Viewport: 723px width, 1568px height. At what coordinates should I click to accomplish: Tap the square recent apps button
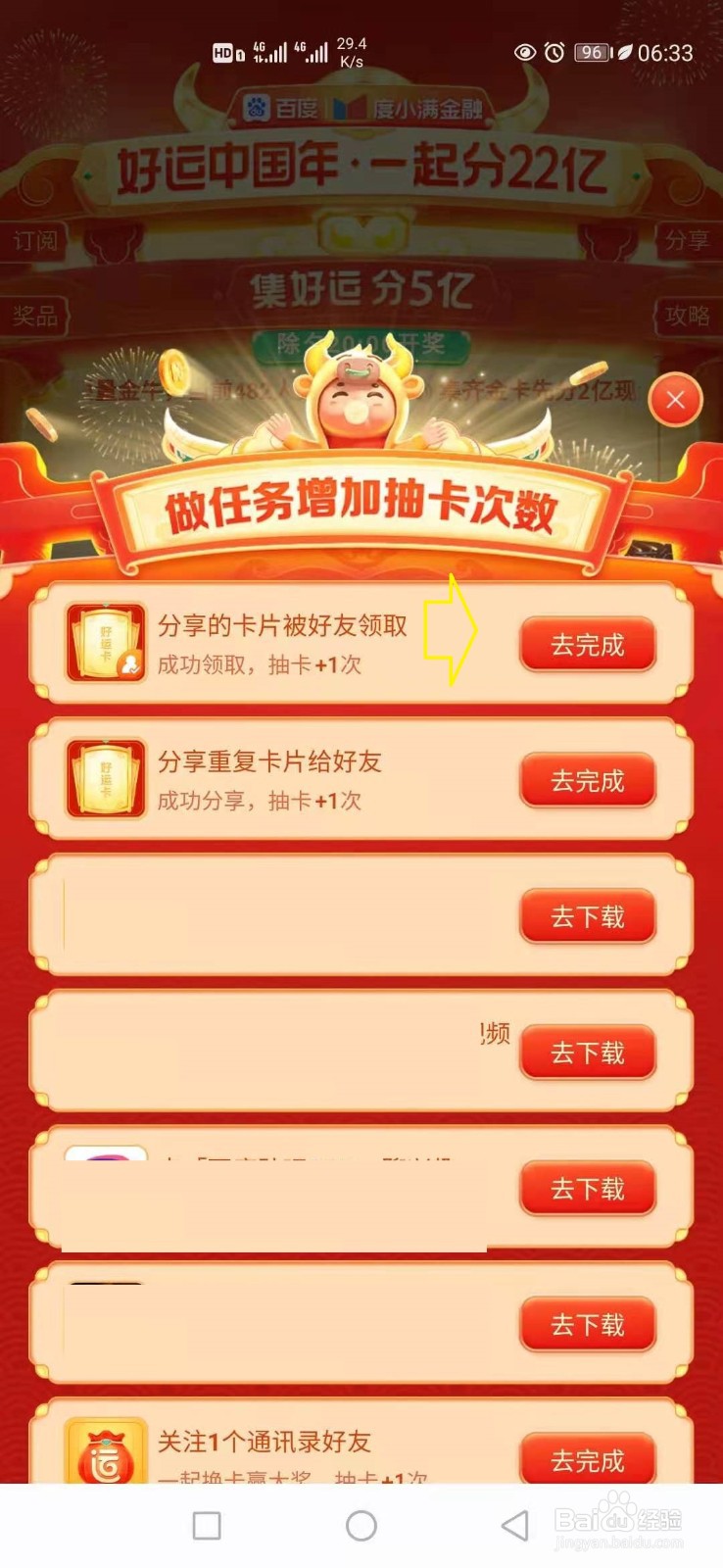[x=207, y=1524]
